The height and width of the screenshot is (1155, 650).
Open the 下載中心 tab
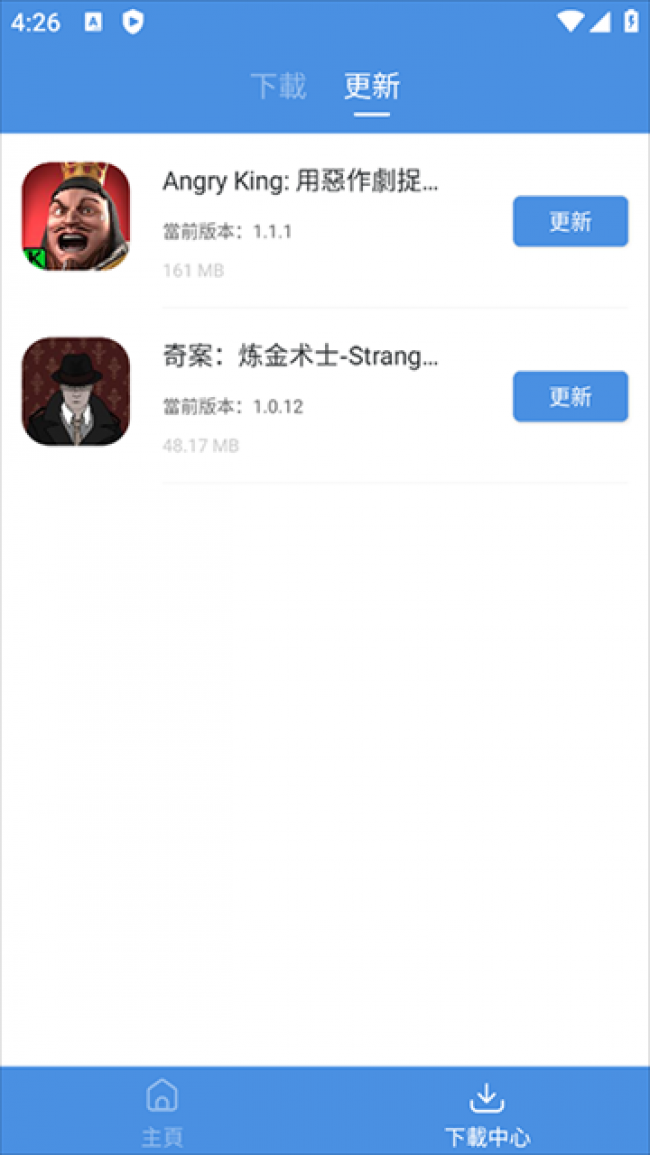487,1110
